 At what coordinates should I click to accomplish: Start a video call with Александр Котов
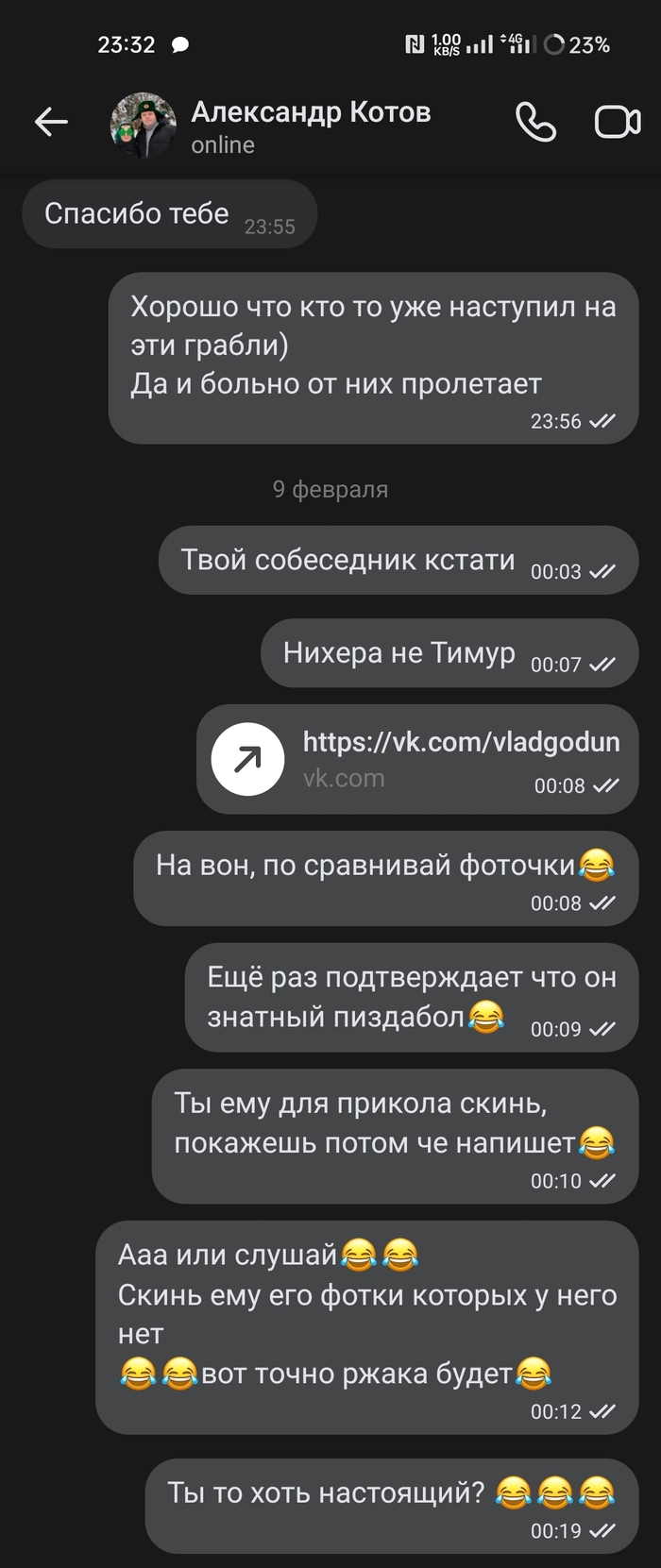(x=617, y=123)
